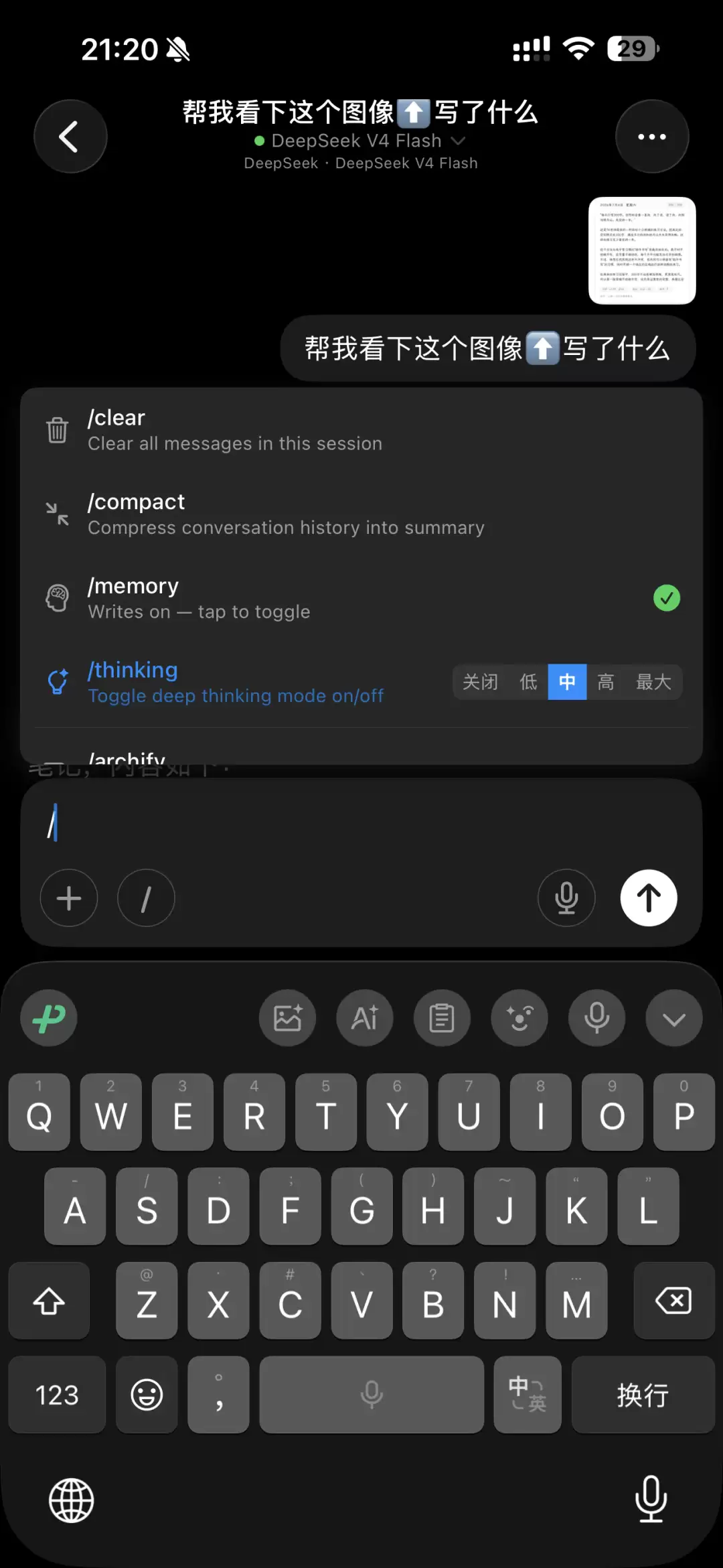The width and height of the screenshot is (723, 1568).
Task: Open the keyboard clipboard tool
Action: pos(442,1018)
